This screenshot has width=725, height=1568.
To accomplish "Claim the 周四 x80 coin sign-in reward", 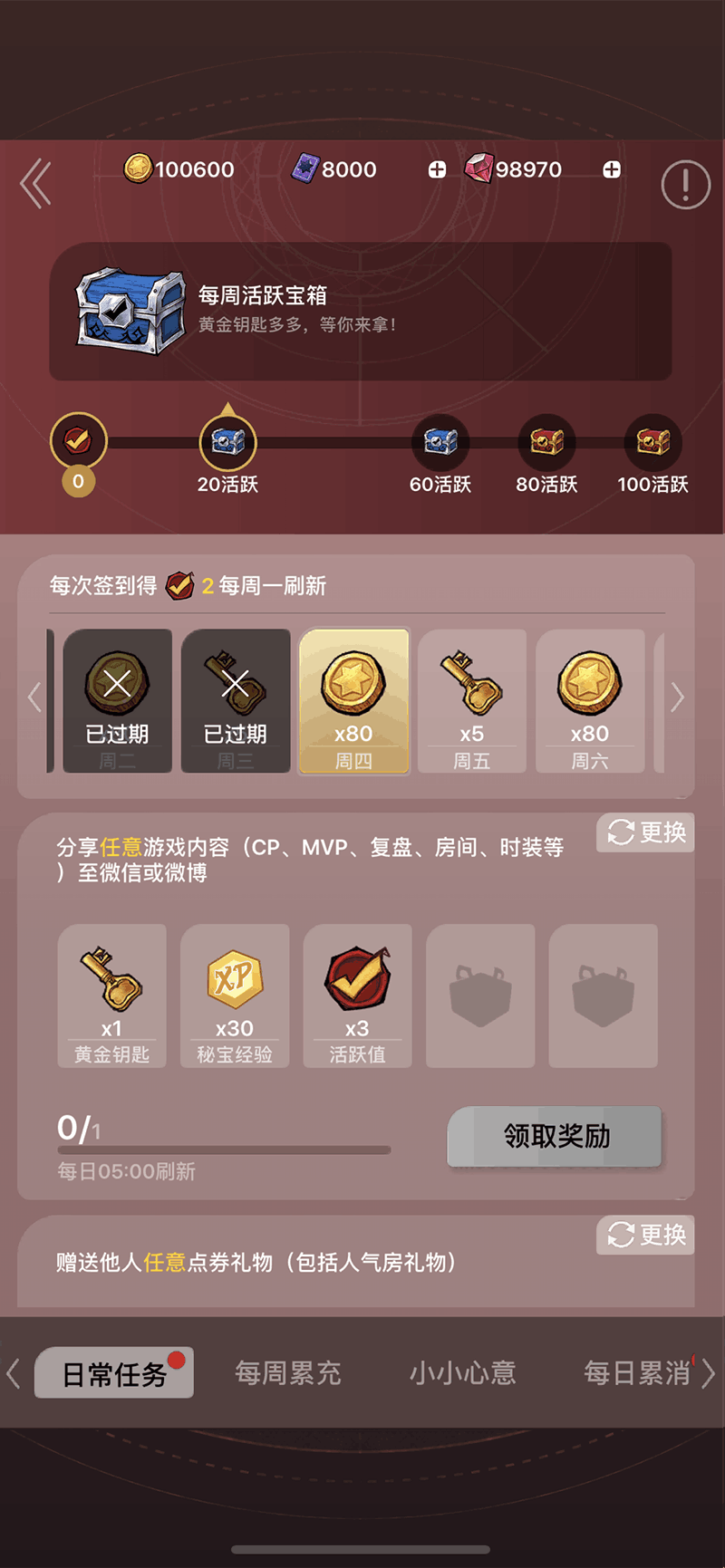I will 353,700.
